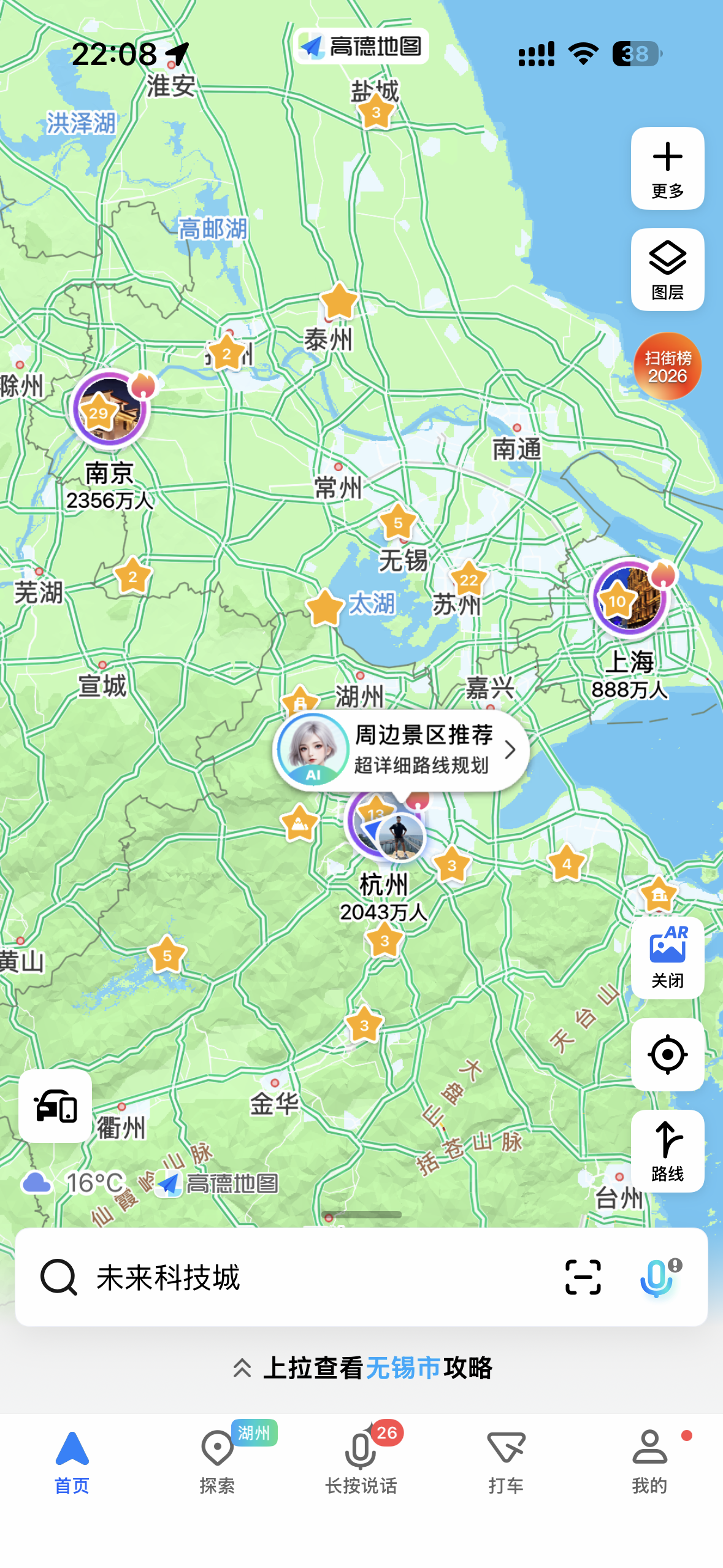723x1568 pixels.
Task: Tap the voice microphone in search bar
Action: [657, 1277]
